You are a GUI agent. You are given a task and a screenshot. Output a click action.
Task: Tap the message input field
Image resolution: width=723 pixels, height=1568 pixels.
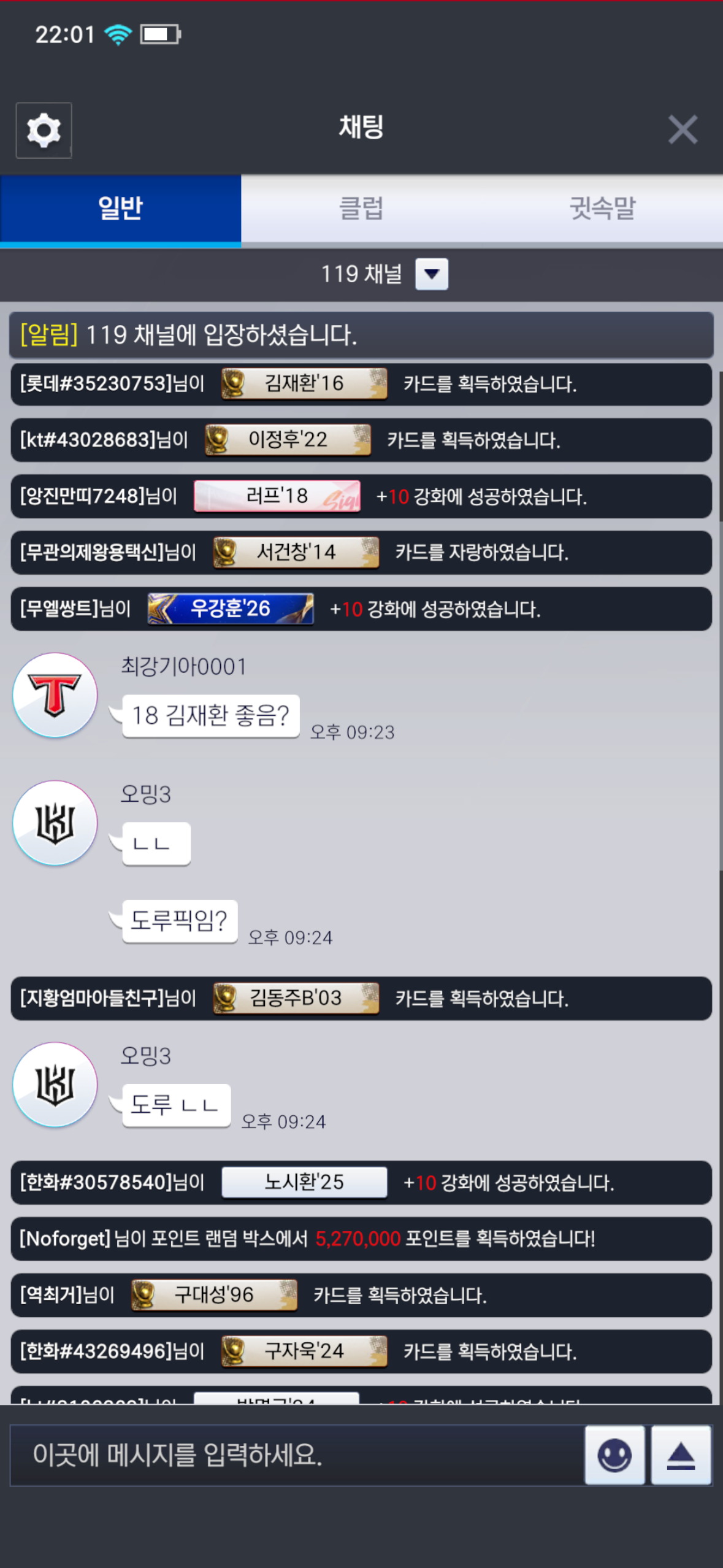297,1455
